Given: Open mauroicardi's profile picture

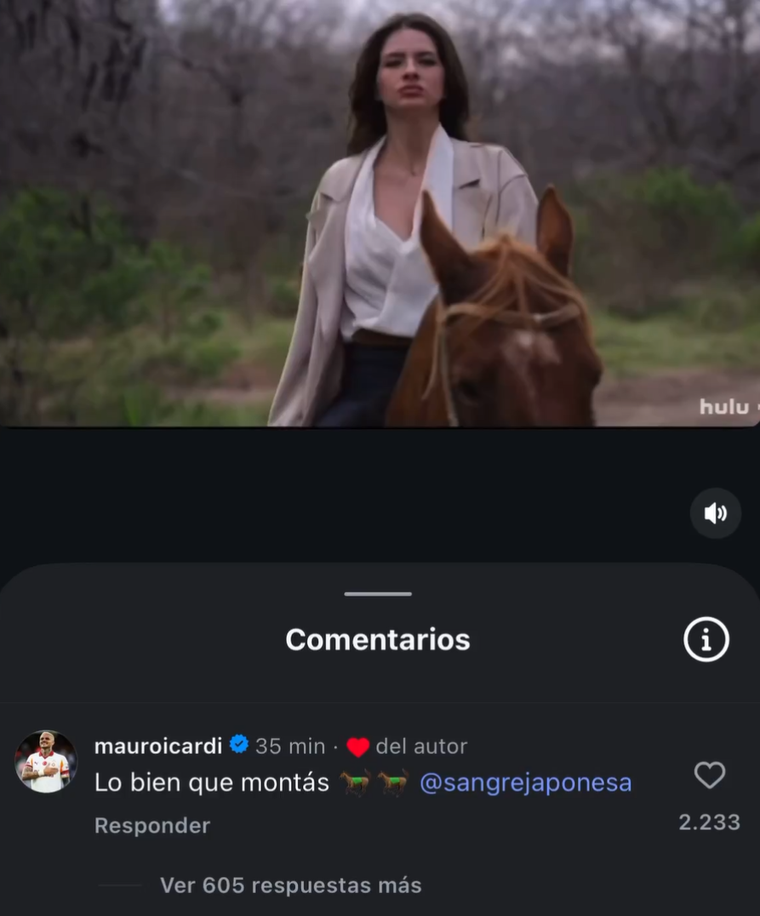Looking at the screenshot, I should tap(46, 762).
